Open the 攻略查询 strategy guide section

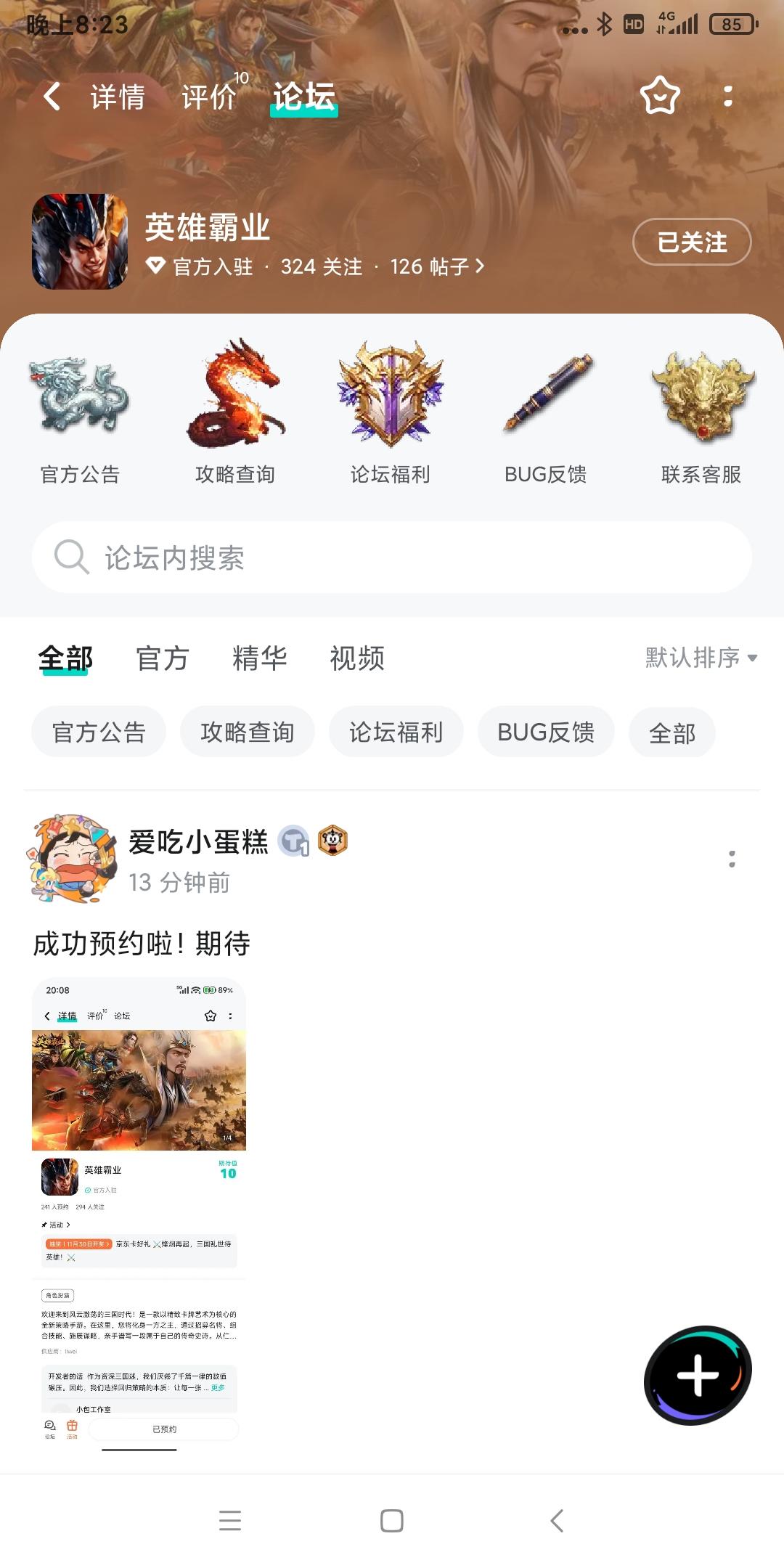[x=235, y=414]
